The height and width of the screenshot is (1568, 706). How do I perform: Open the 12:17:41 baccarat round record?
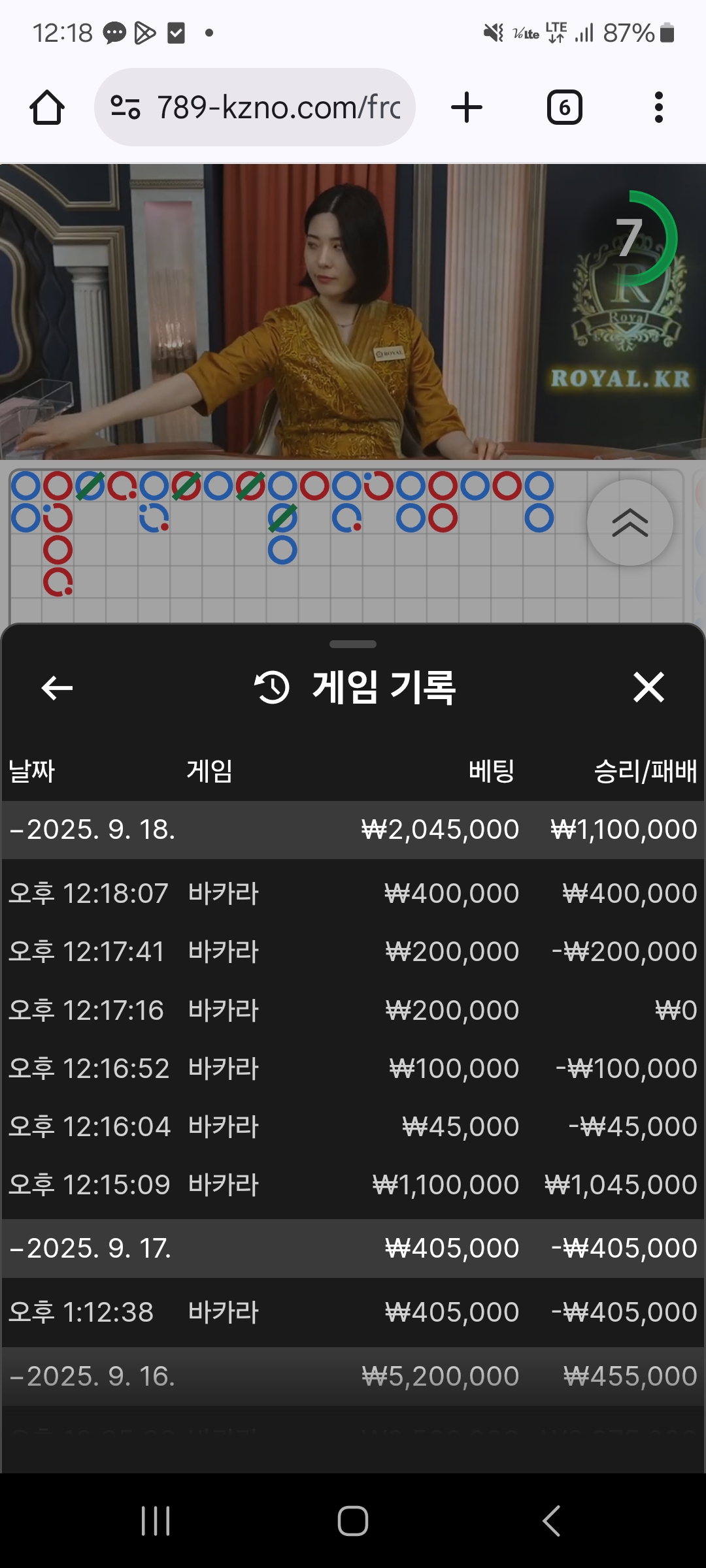[353, 951]
